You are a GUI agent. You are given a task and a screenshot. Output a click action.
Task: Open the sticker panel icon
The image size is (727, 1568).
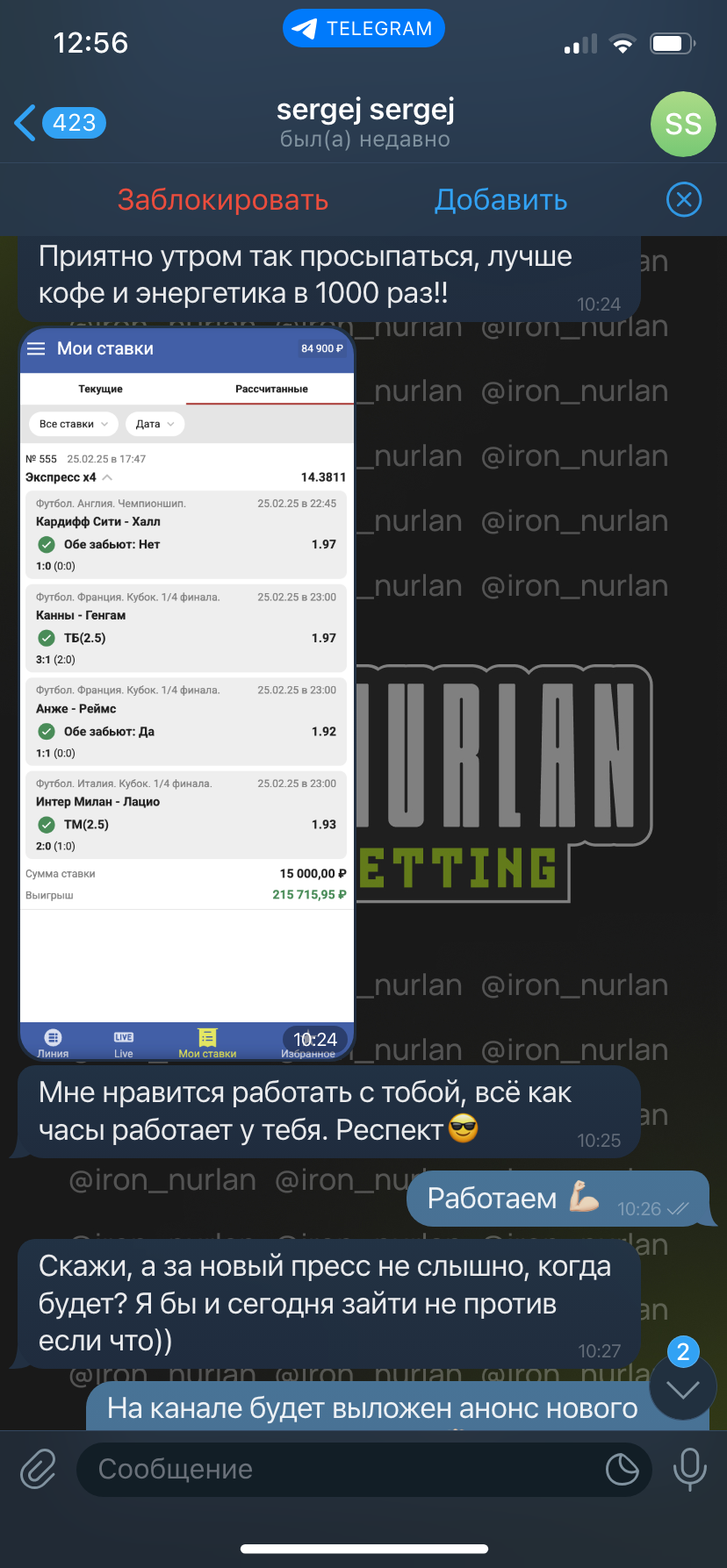(x=622, y=1469)
